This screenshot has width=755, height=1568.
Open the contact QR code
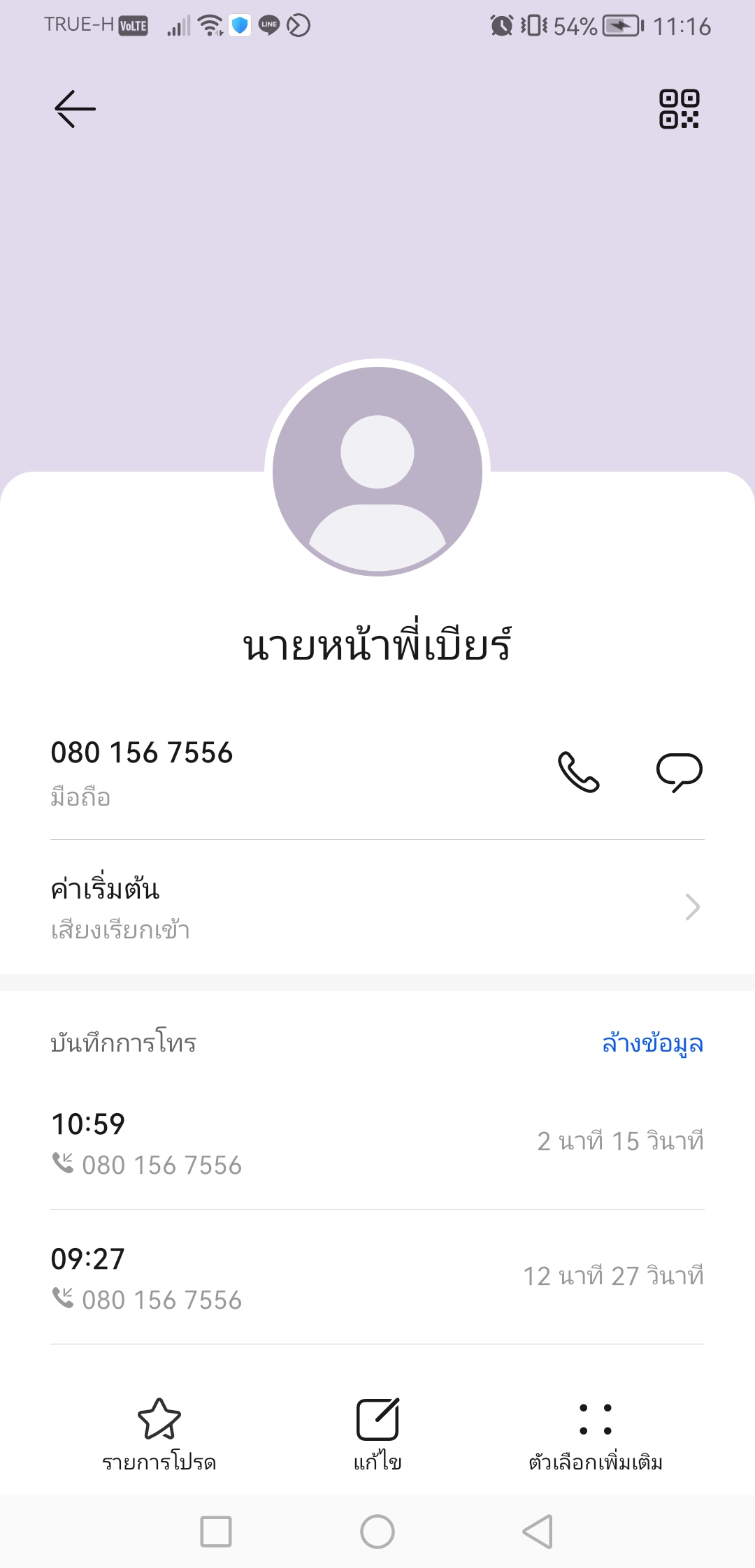point(679,109)
